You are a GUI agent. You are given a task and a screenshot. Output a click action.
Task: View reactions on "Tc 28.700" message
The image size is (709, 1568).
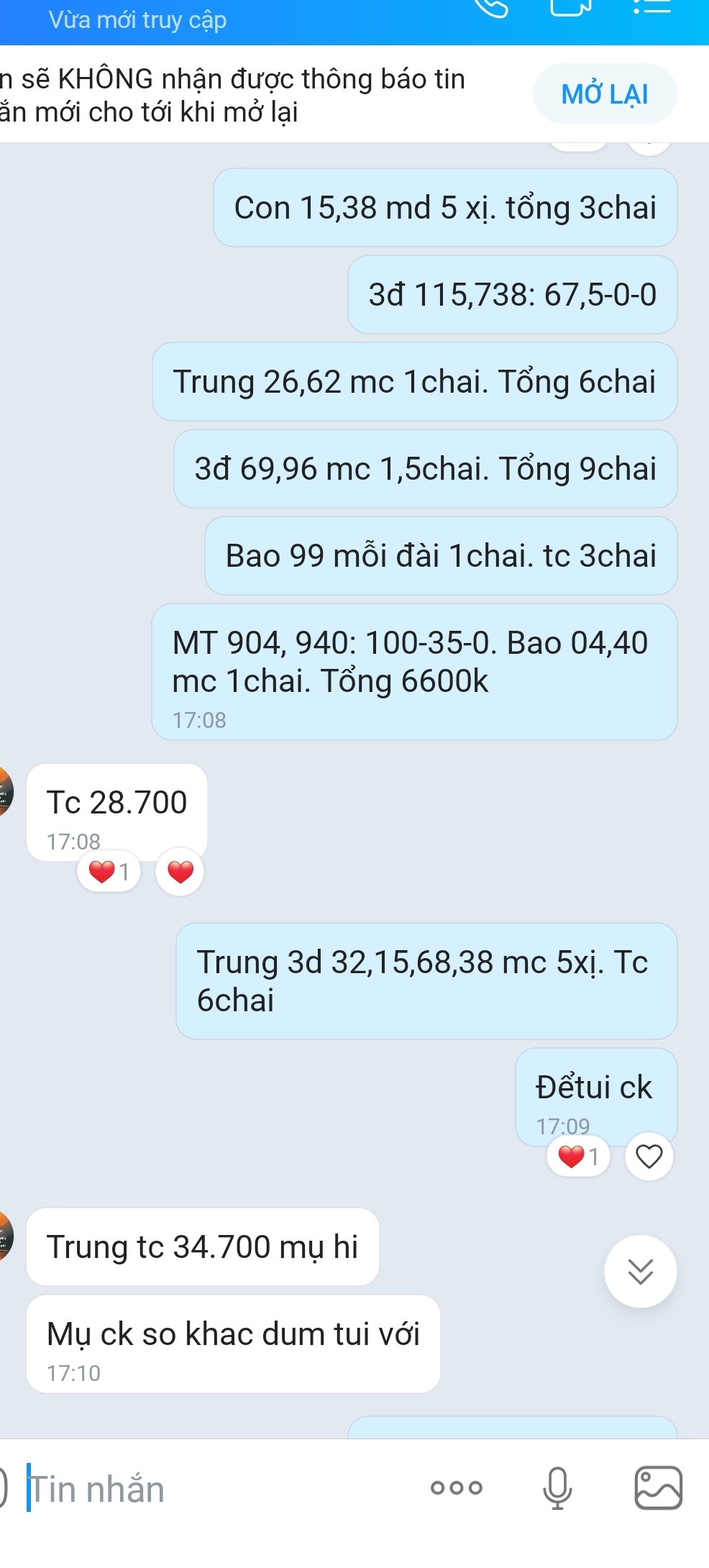point(109,872)
